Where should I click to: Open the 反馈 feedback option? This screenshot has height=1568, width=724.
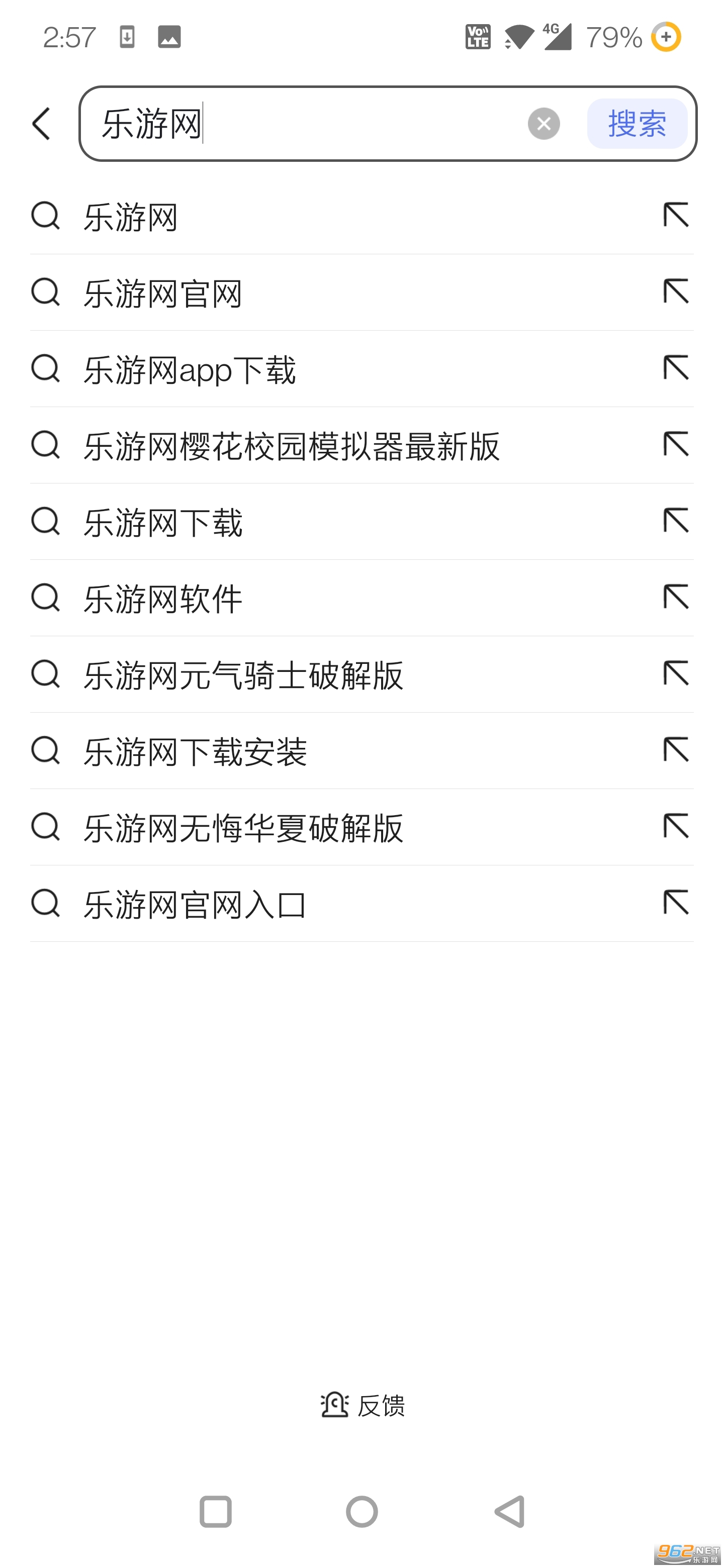coord(363,1406)
